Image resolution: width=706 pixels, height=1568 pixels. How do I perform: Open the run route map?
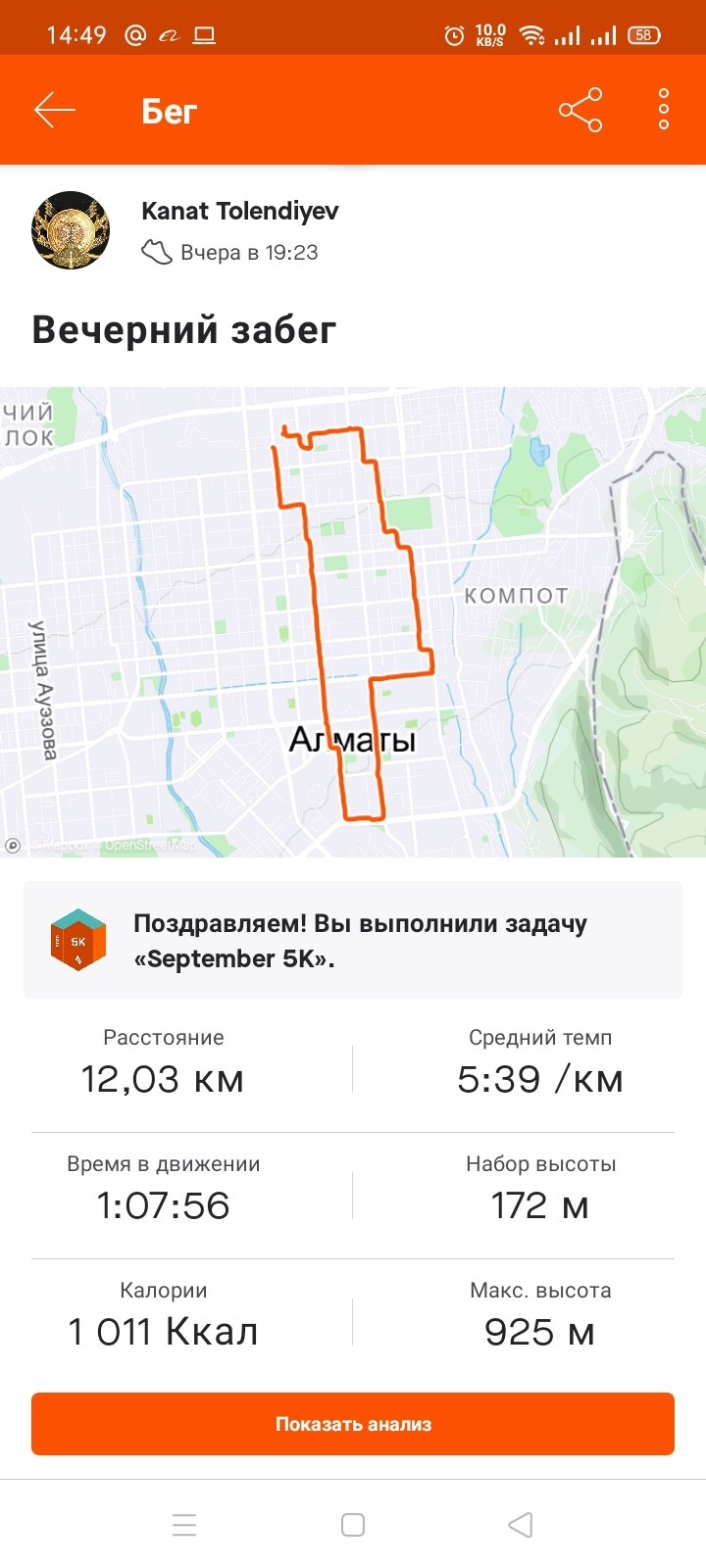[353, 621]
